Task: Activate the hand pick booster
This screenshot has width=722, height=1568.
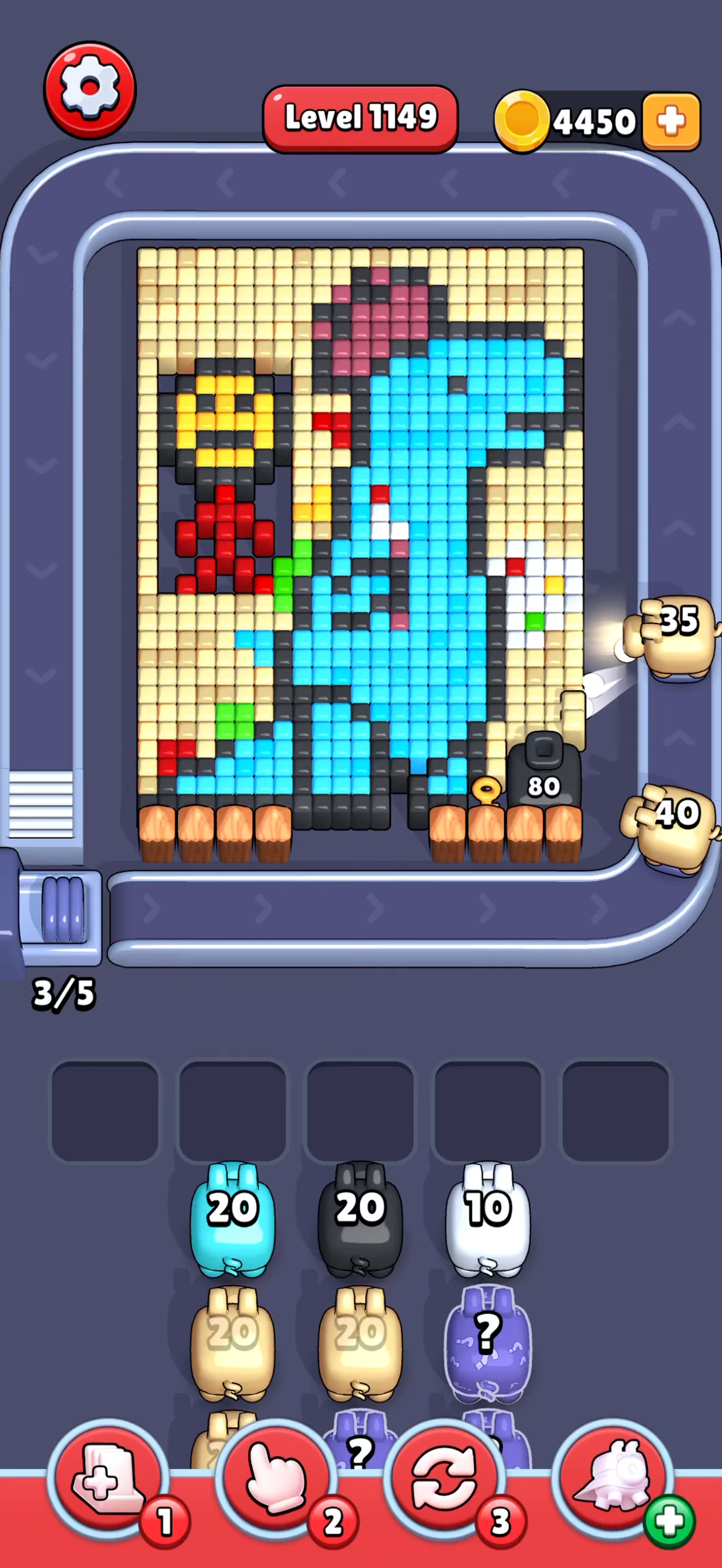Action: [276, 1479]
